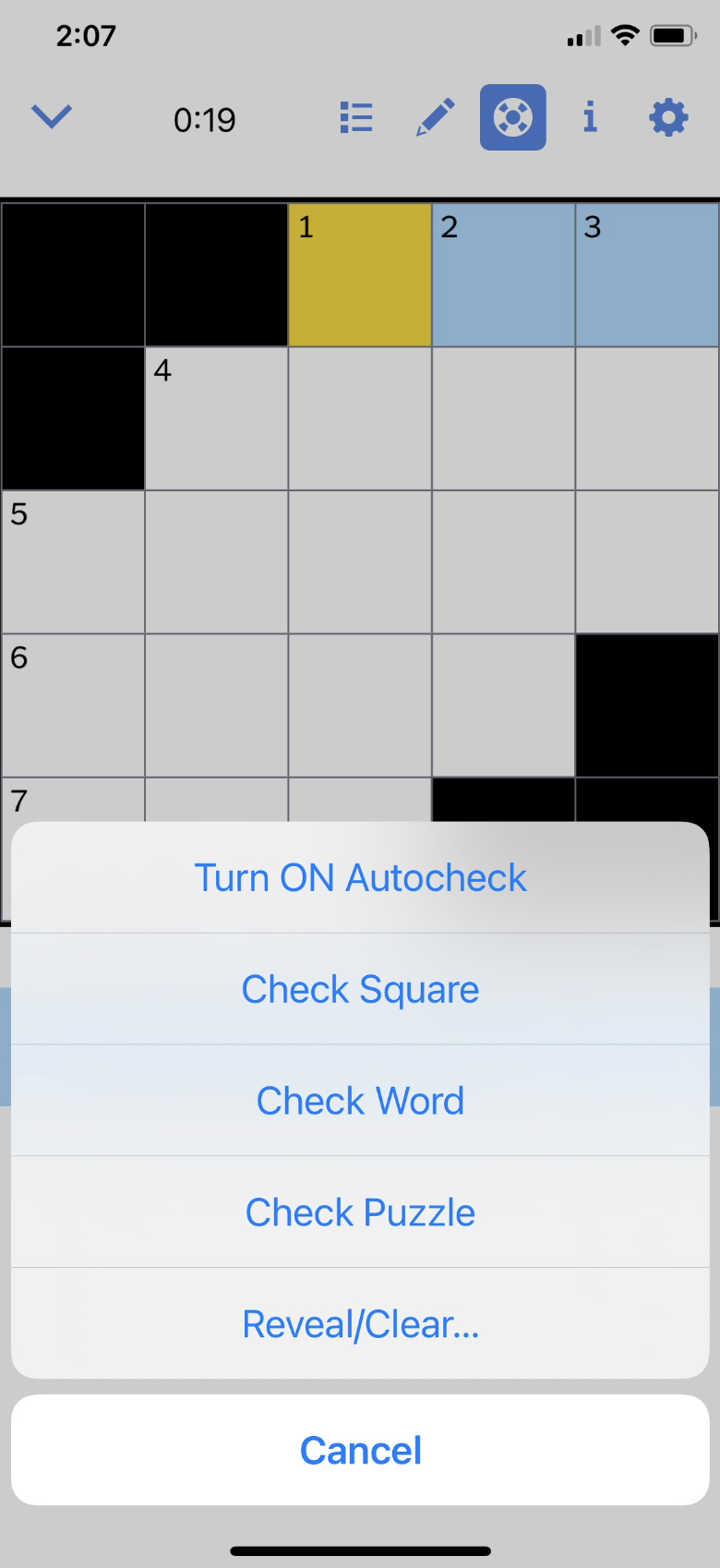720x1568 pixels.
Task: Open the settings gear
Action: click(668, 117)
